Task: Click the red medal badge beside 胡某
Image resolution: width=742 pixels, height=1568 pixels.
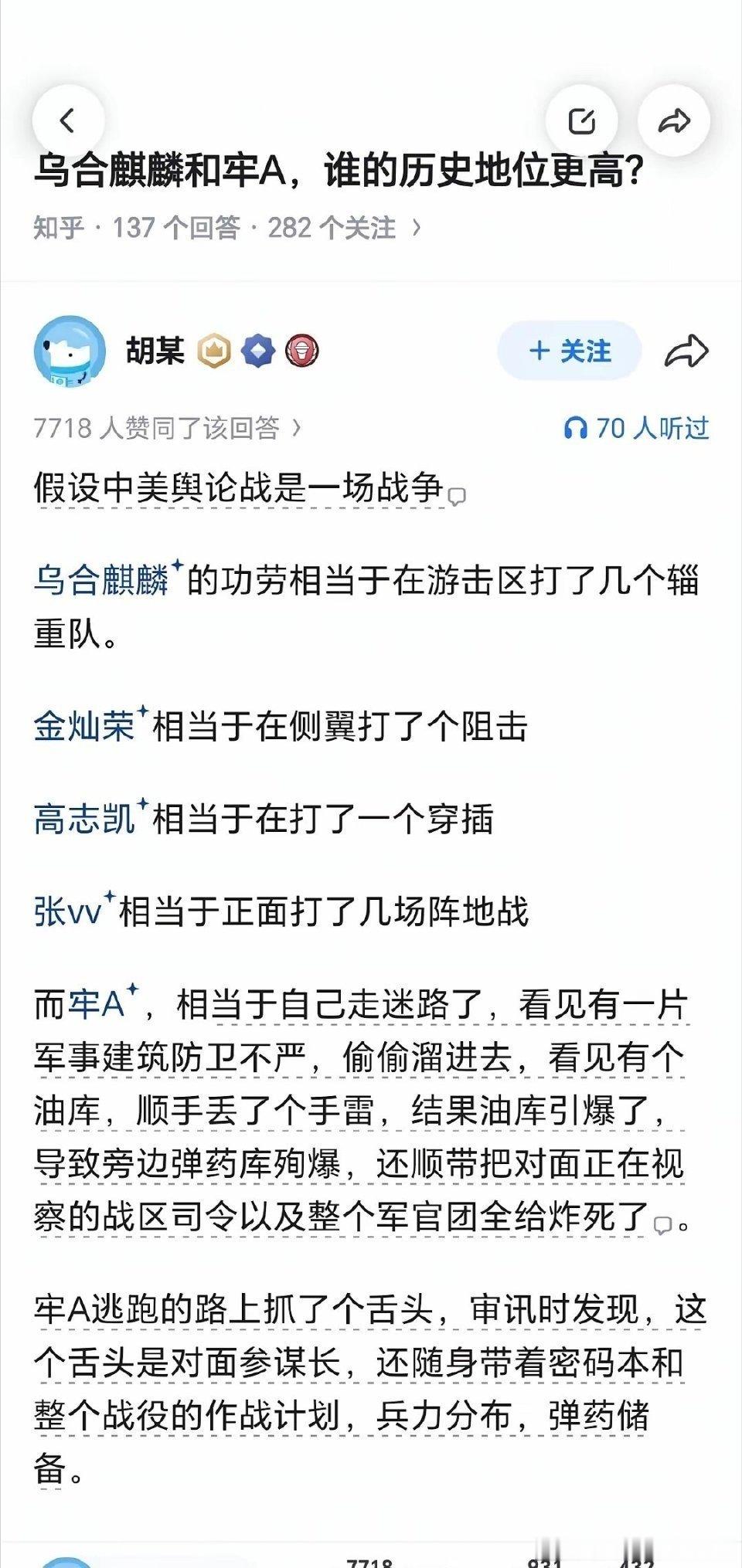Action: click(304, 350)
